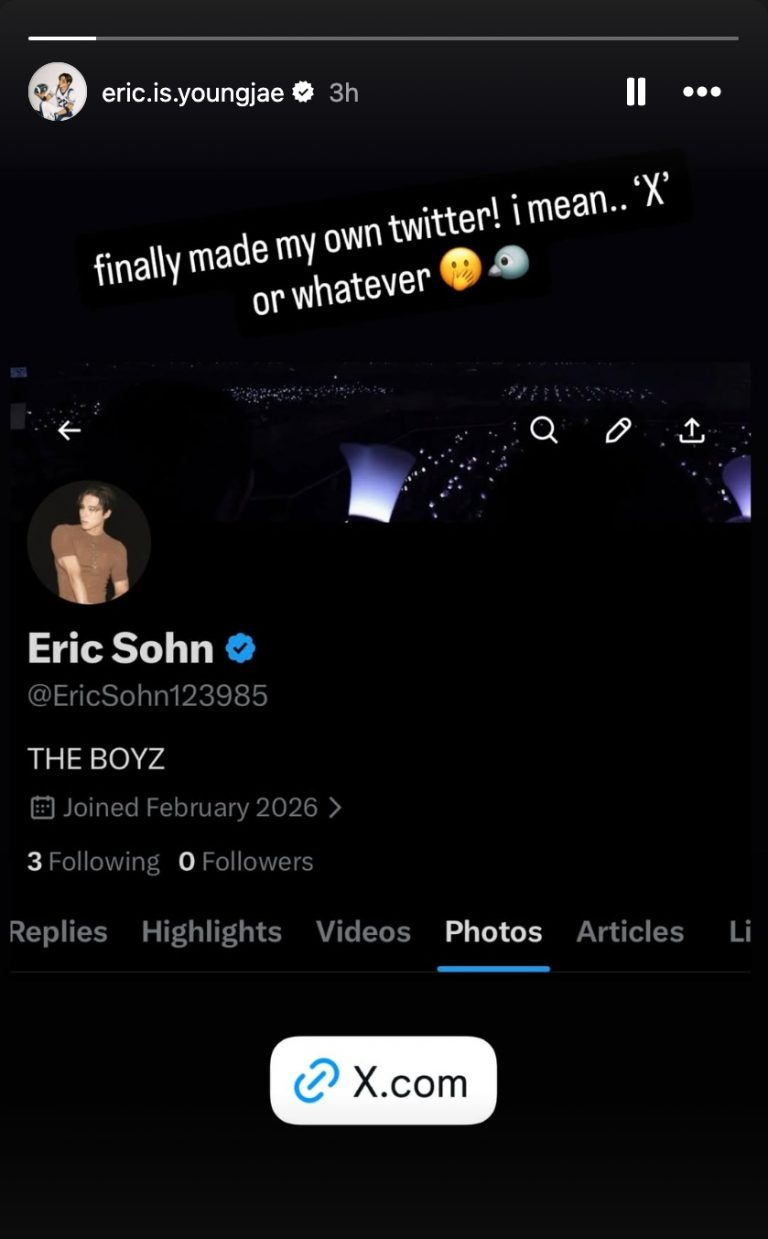The image size is (768, 1239).
Task: Open the X.com link sticker
Action: point(383,1081)
